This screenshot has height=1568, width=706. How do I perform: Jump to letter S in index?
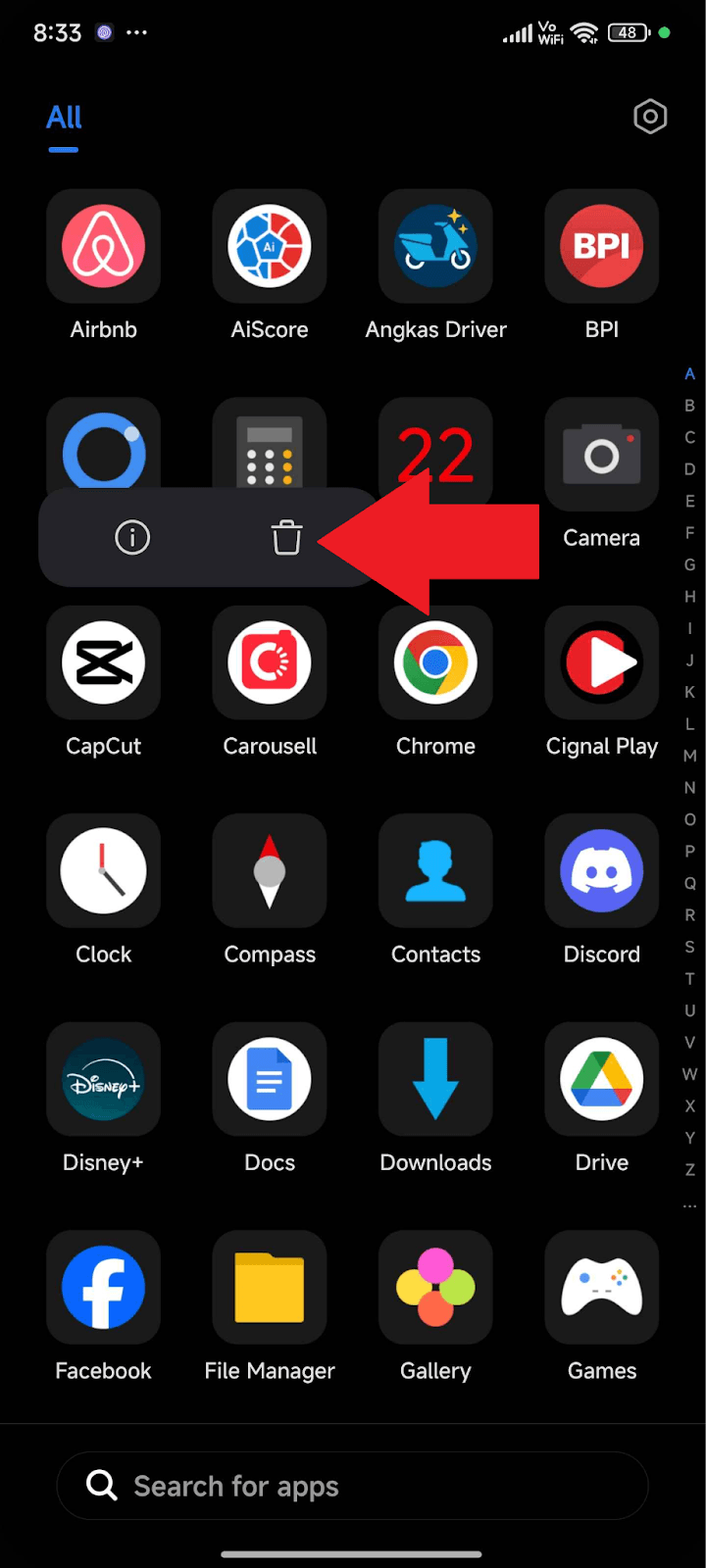coord(689,947)
